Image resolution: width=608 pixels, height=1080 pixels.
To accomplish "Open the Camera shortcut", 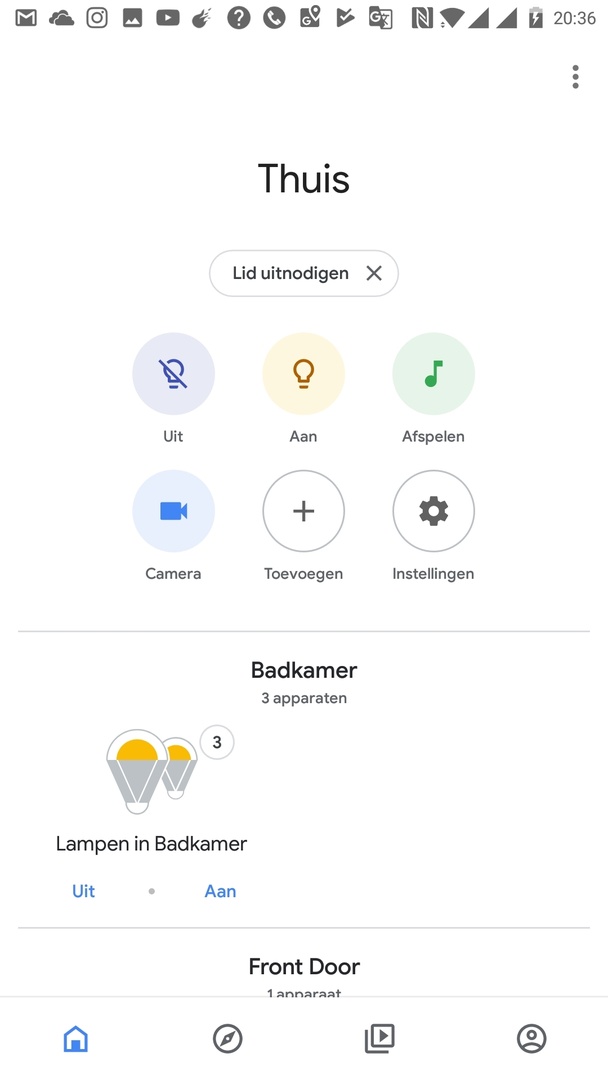I will click(173, 511).
